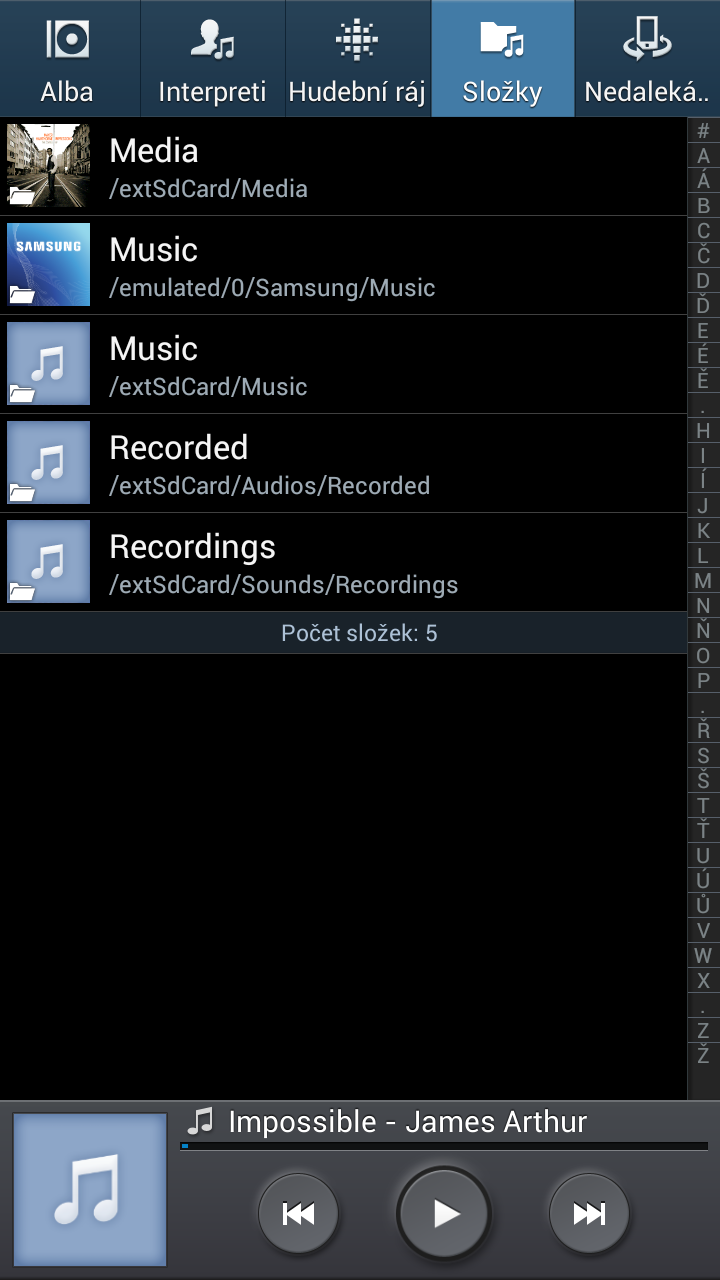Tap the Media album art thumbnail

pos(48,165)
